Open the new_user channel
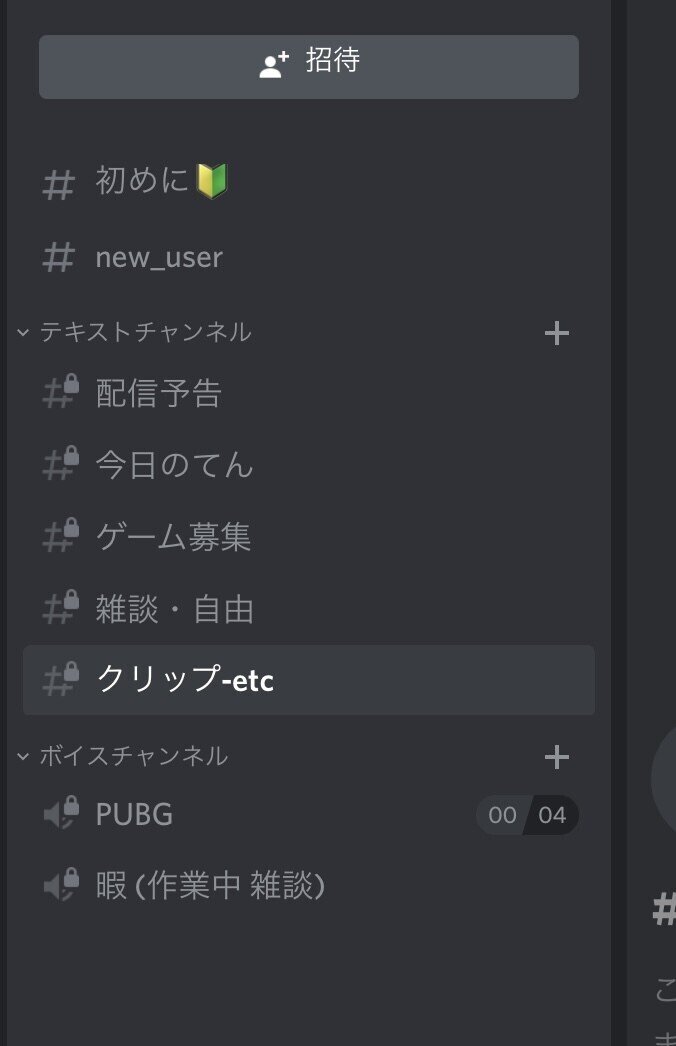 coord(158,258)
